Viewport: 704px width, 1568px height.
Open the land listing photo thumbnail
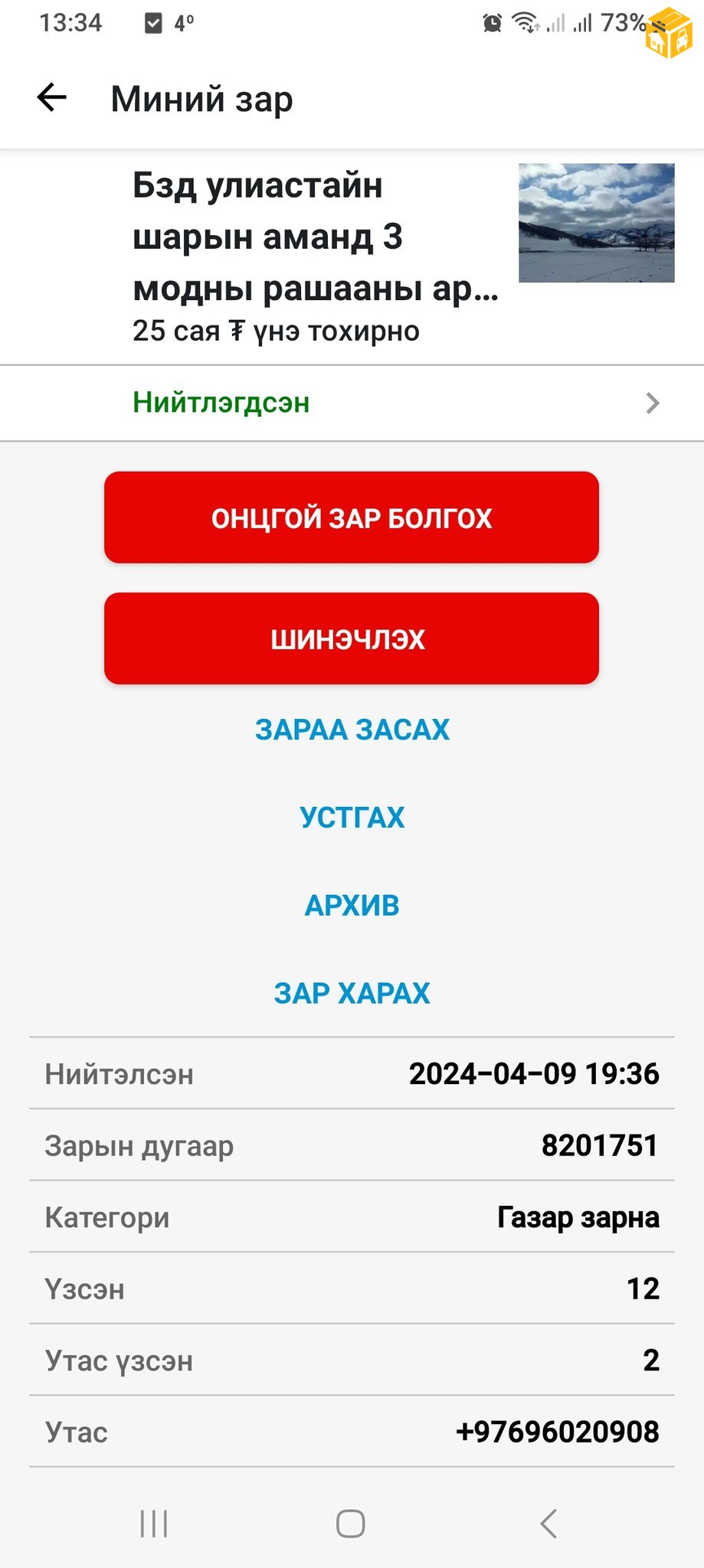pyautogui.click(x=596, y=223)
